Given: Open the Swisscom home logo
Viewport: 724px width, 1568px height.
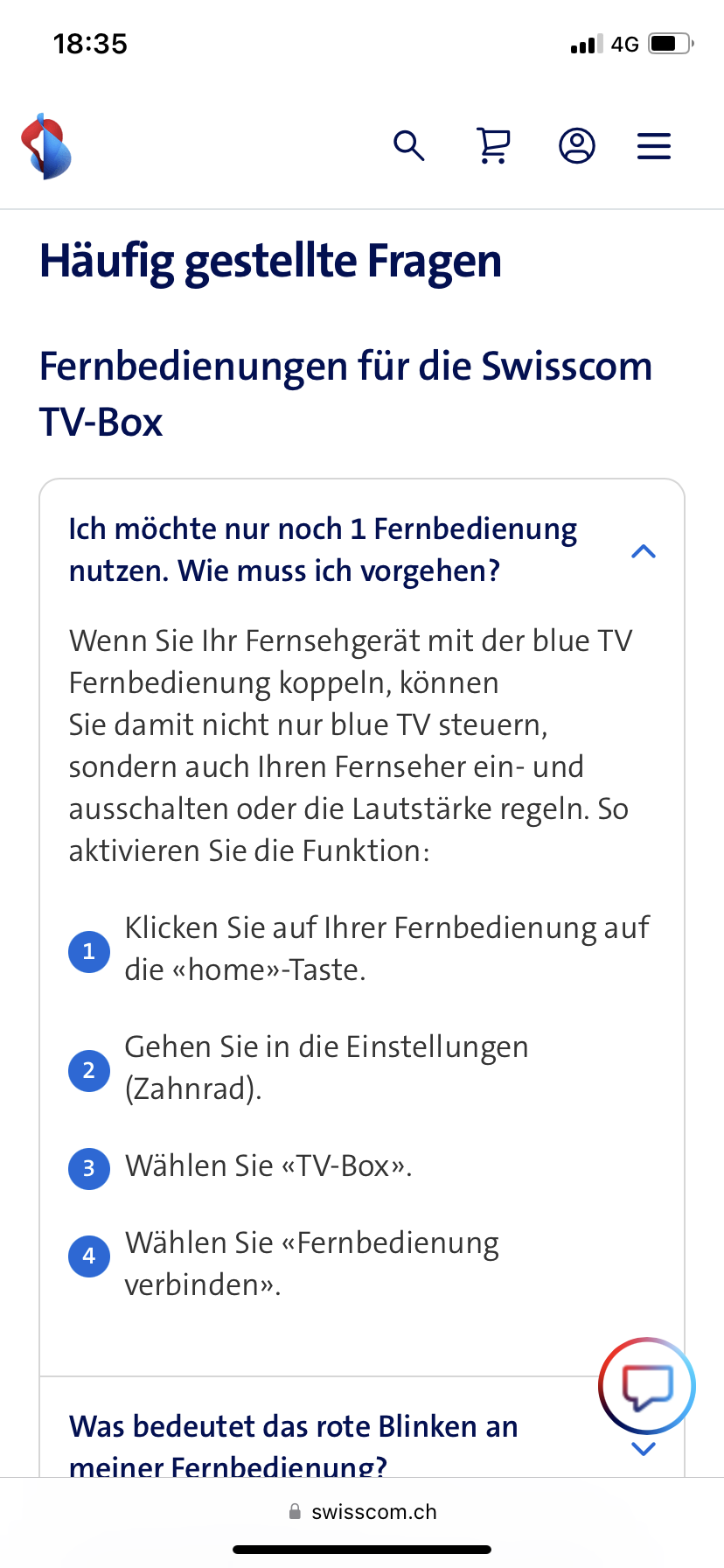Looking at the screenshot, I should [x=46, y=146].
